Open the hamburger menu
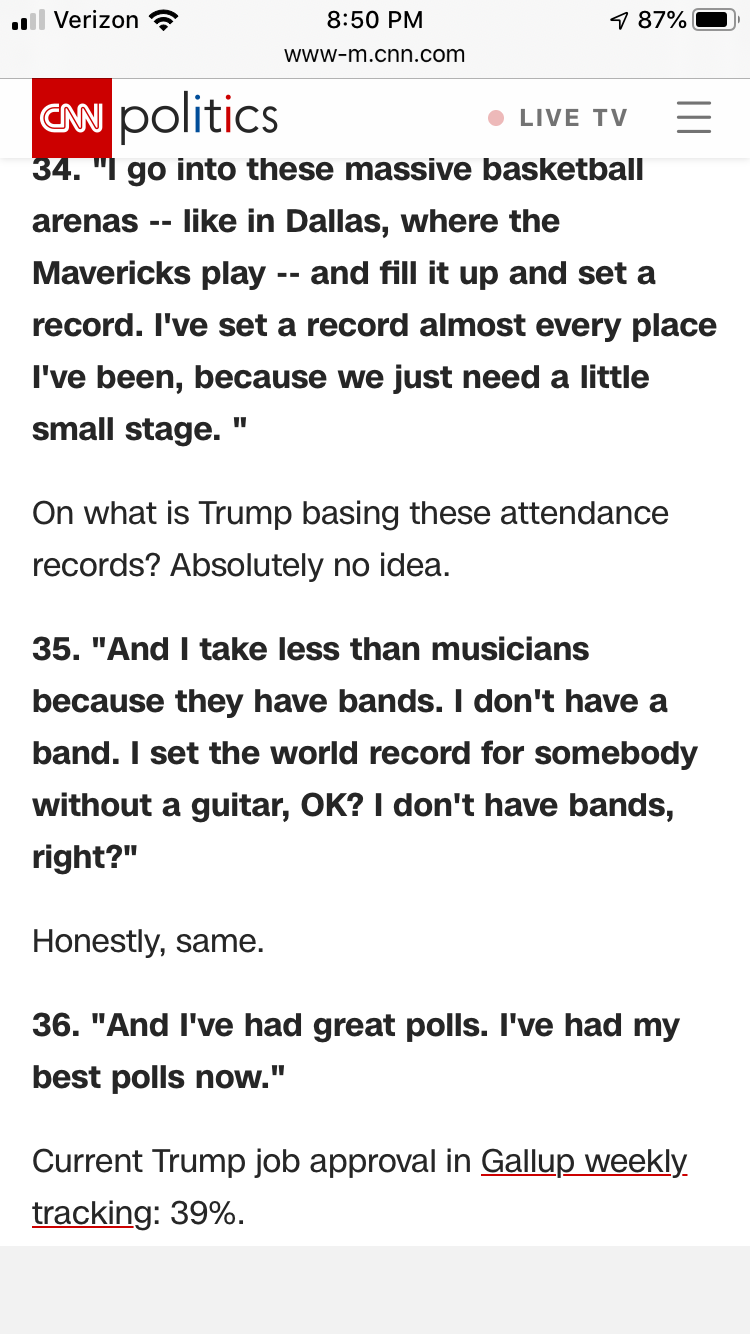750x1334 pixels. click(693, 117)
